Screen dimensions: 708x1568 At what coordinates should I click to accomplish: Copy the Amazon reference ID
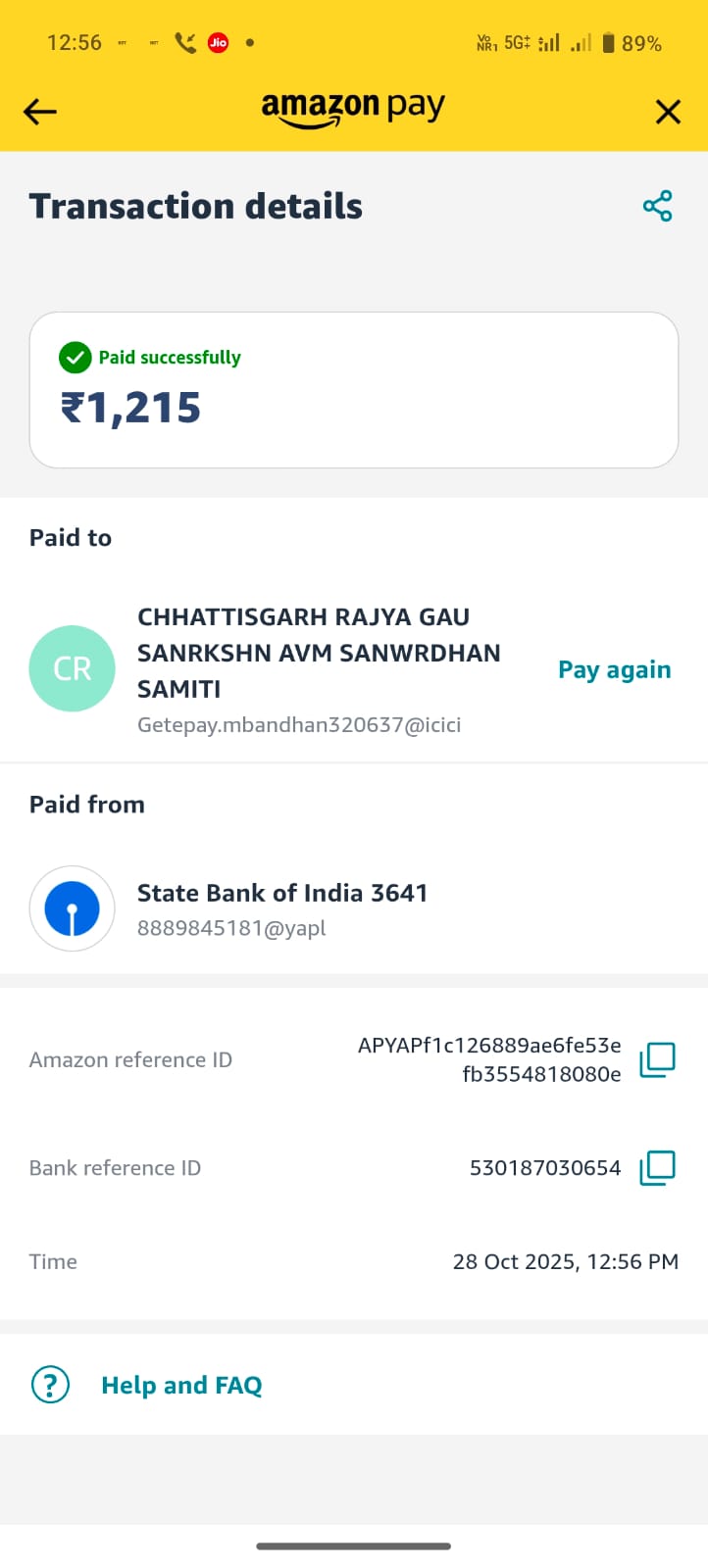(657, 1059)
